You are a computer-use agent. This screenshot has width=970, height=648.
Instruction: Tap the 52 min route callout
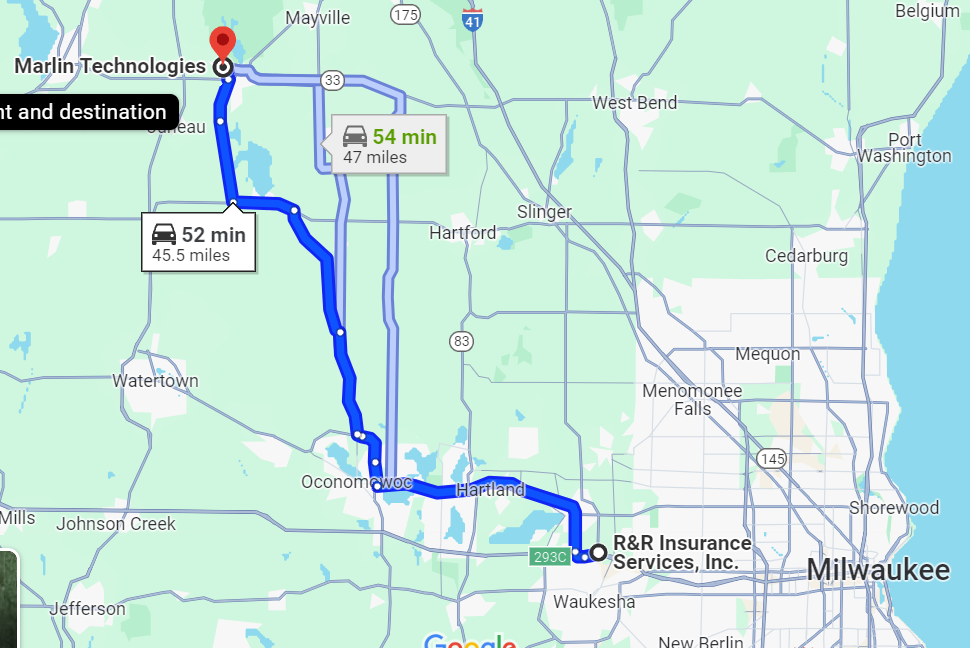click(199, 243)
